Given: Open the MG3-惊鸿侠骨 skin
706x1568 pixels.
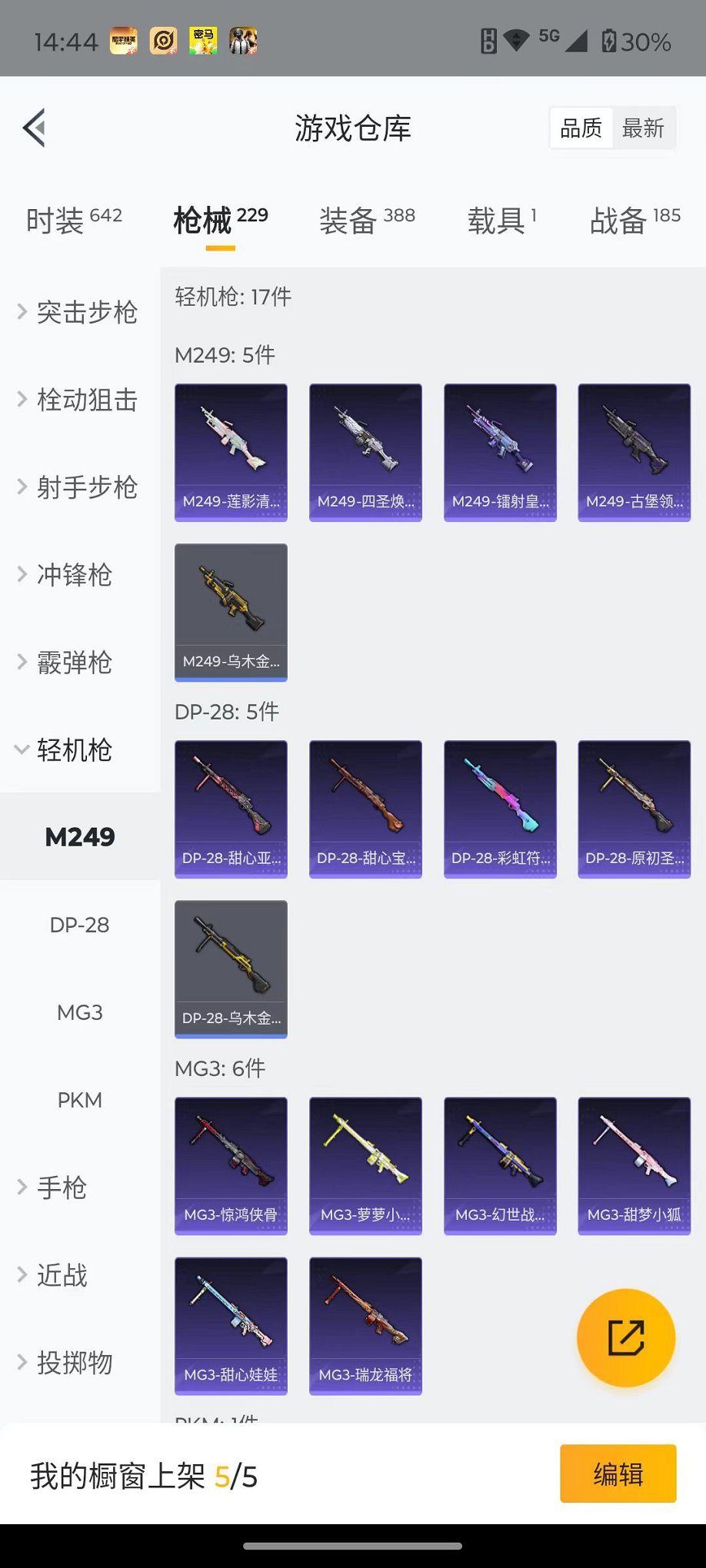Looking at the screenshot, I should pyautogui.click(x=231, y=1165).
